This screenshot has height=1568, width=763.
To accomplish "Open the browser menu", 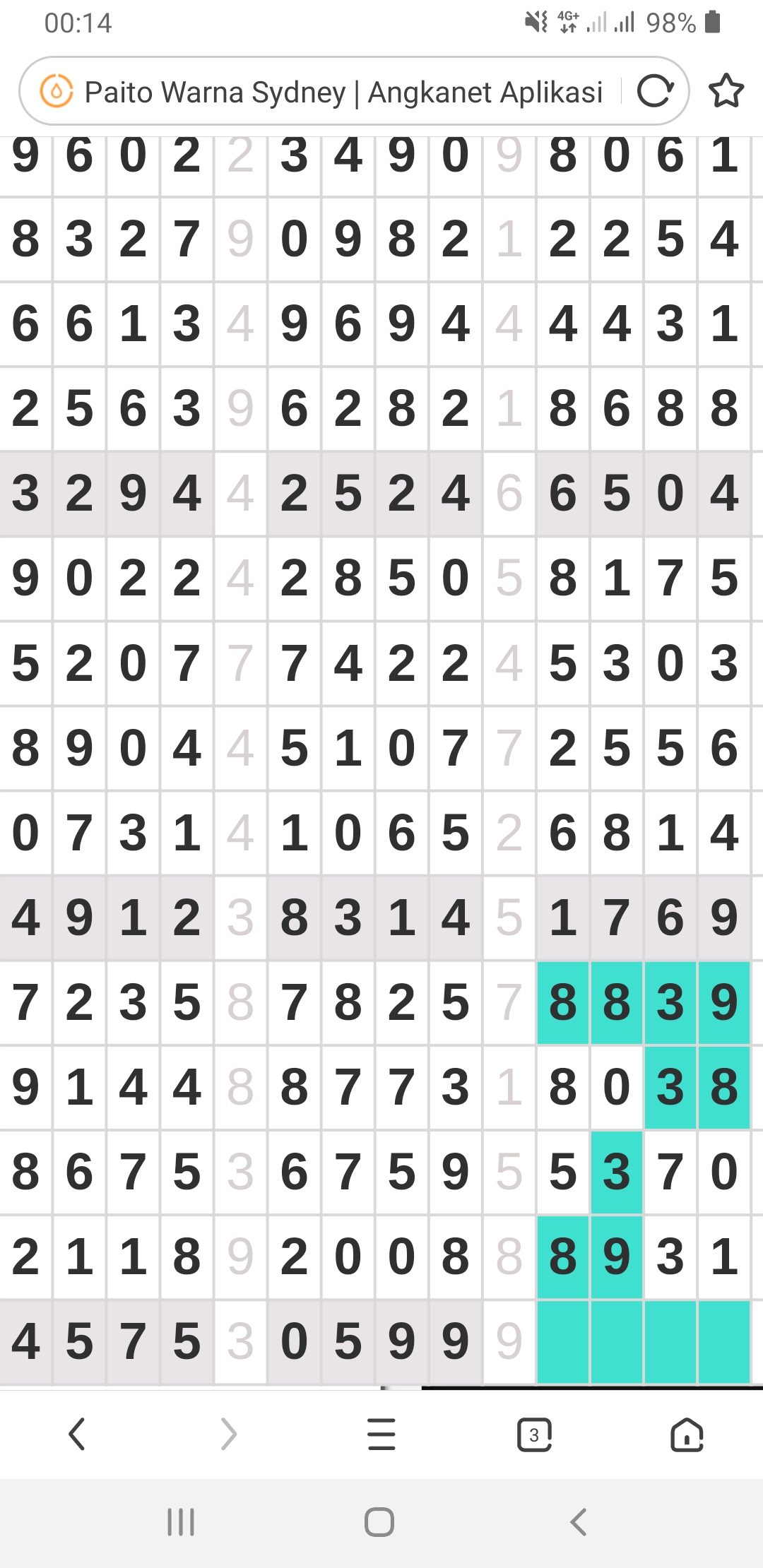I will coord(381,1434).
